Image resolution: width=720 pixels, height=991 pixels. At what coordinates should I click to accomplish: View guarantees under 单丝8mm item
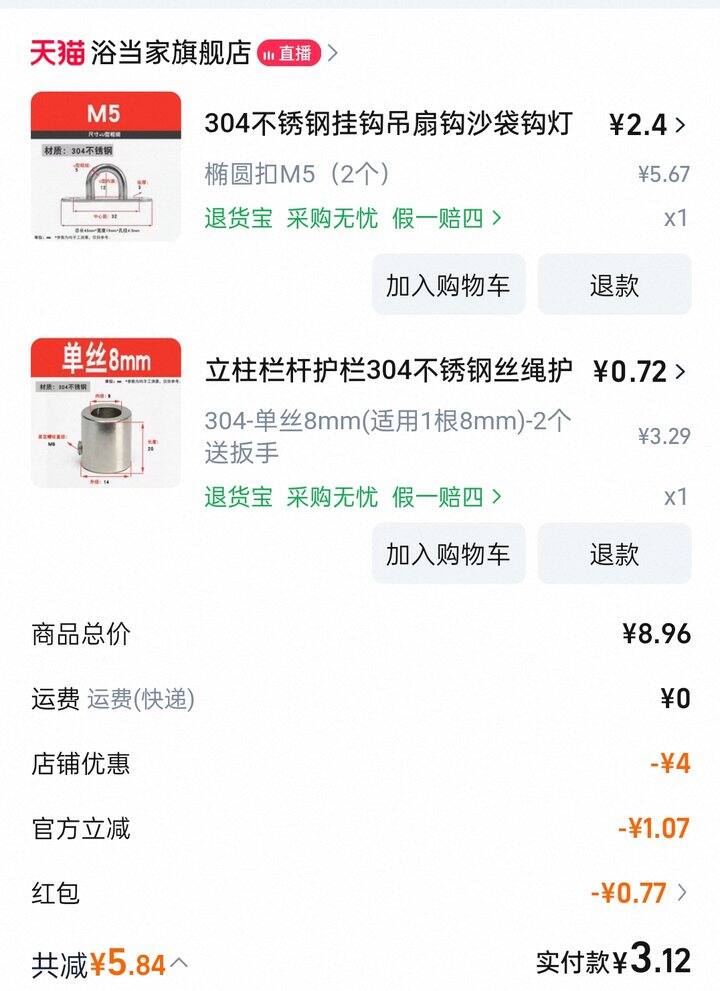coord(353,496)
